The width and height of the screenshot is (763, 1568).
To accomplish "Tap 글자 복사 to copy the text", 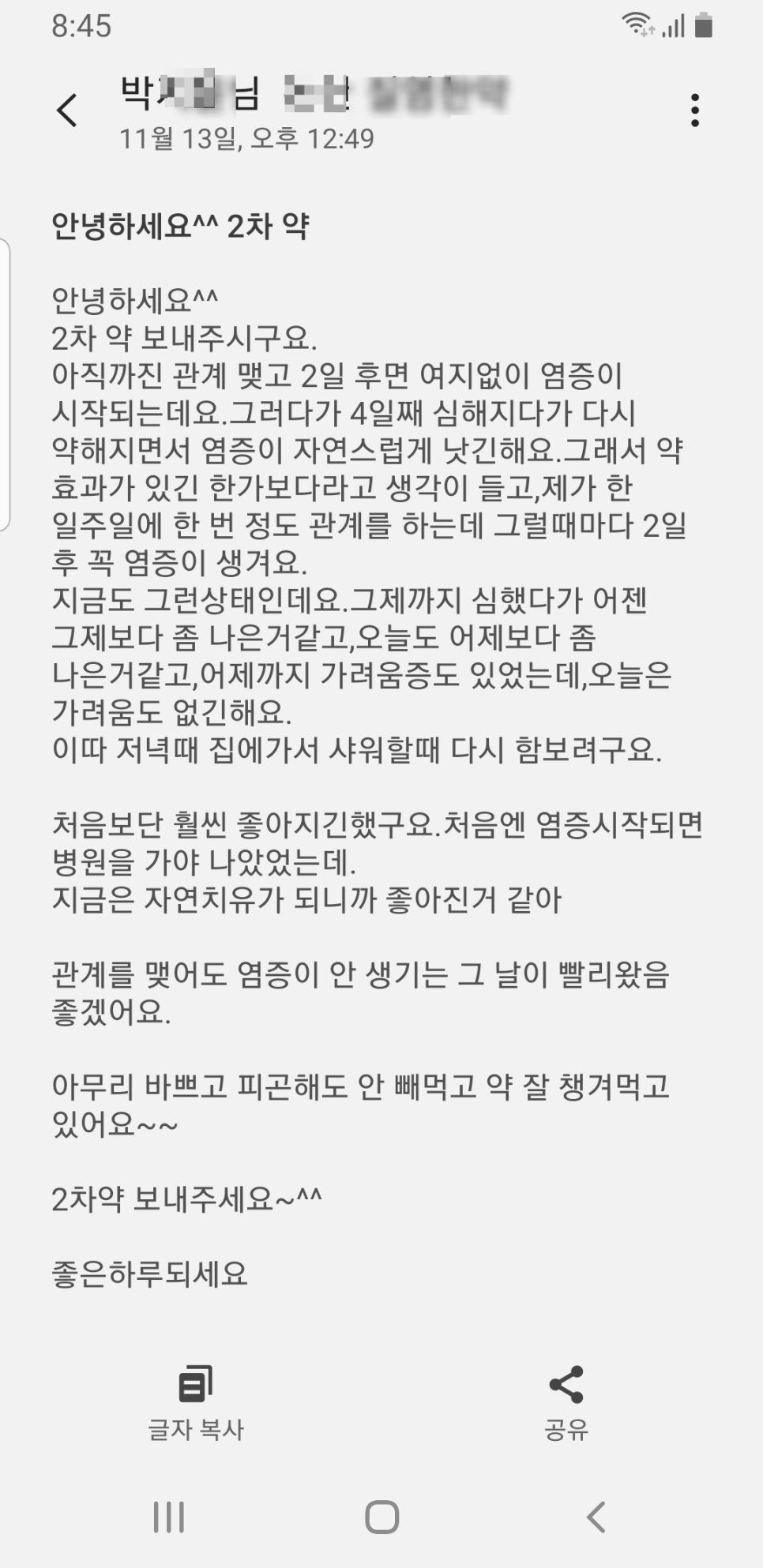I will [196, 1402].
